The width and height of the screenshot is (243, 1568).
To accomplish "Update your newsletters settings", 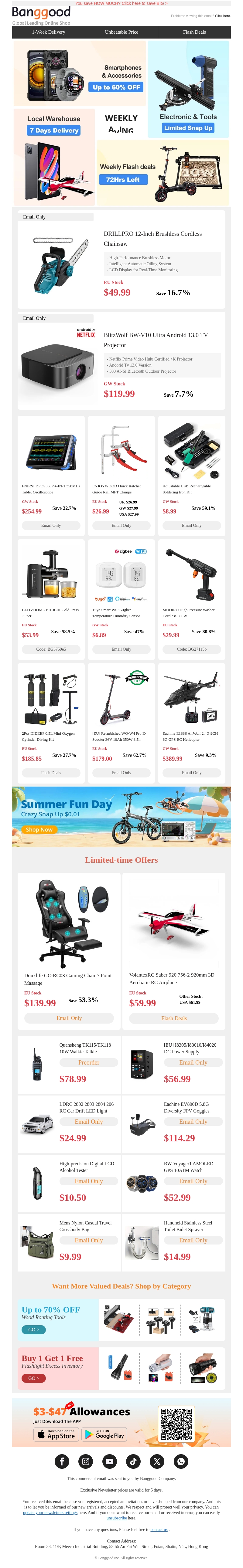I will [x=50, y=1512].
